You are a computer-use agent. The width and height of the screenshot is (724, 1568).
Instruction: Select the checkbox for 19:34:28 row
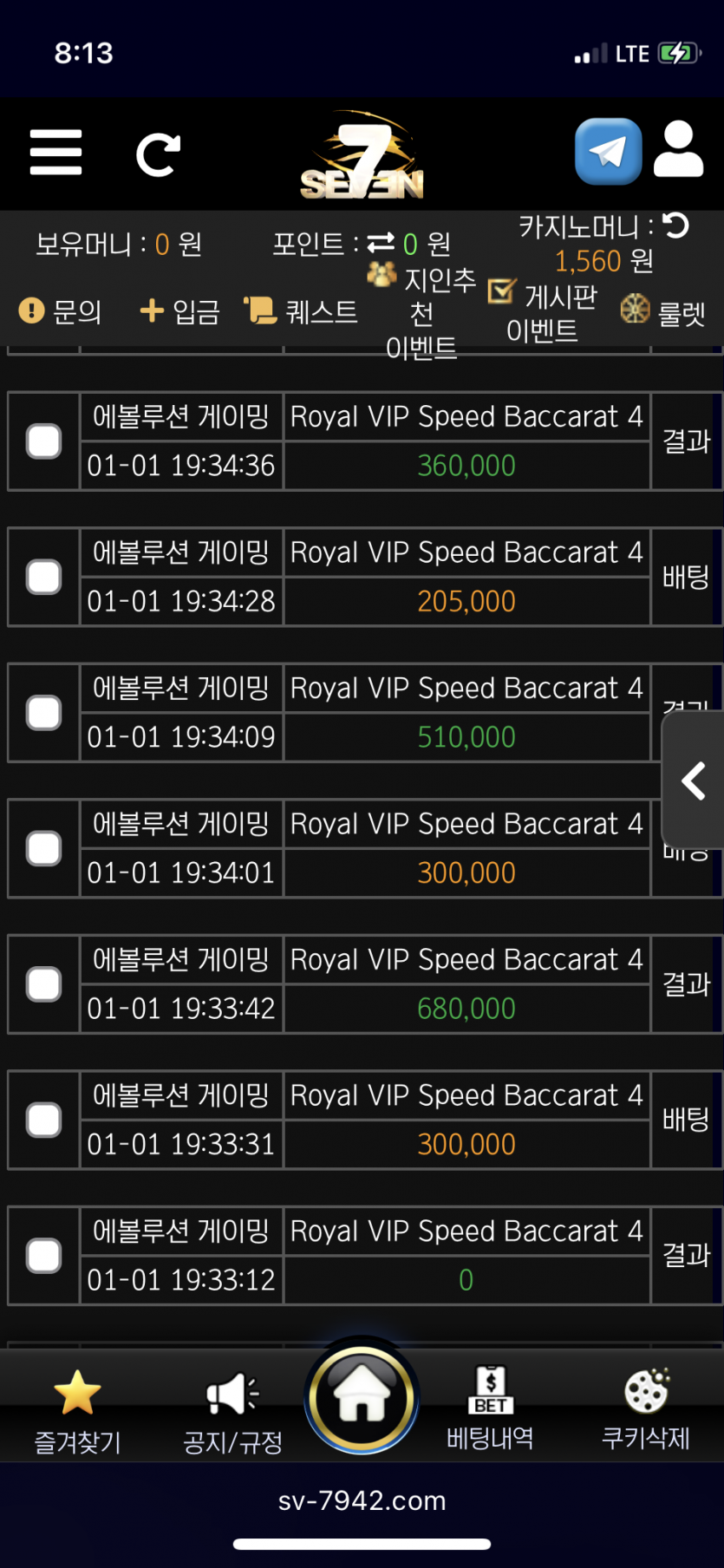[43, 577]
